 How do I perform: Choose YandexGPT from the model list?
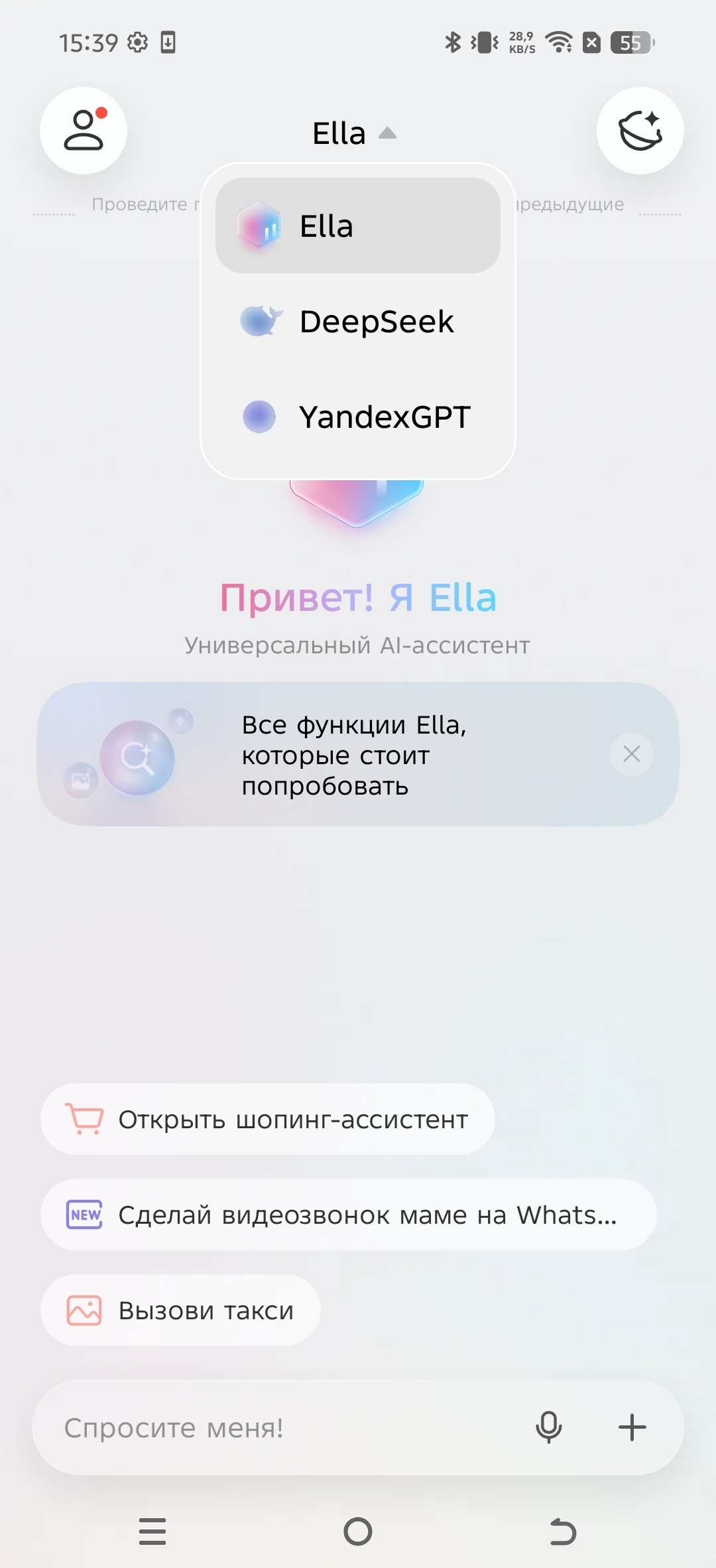[357, 417]
